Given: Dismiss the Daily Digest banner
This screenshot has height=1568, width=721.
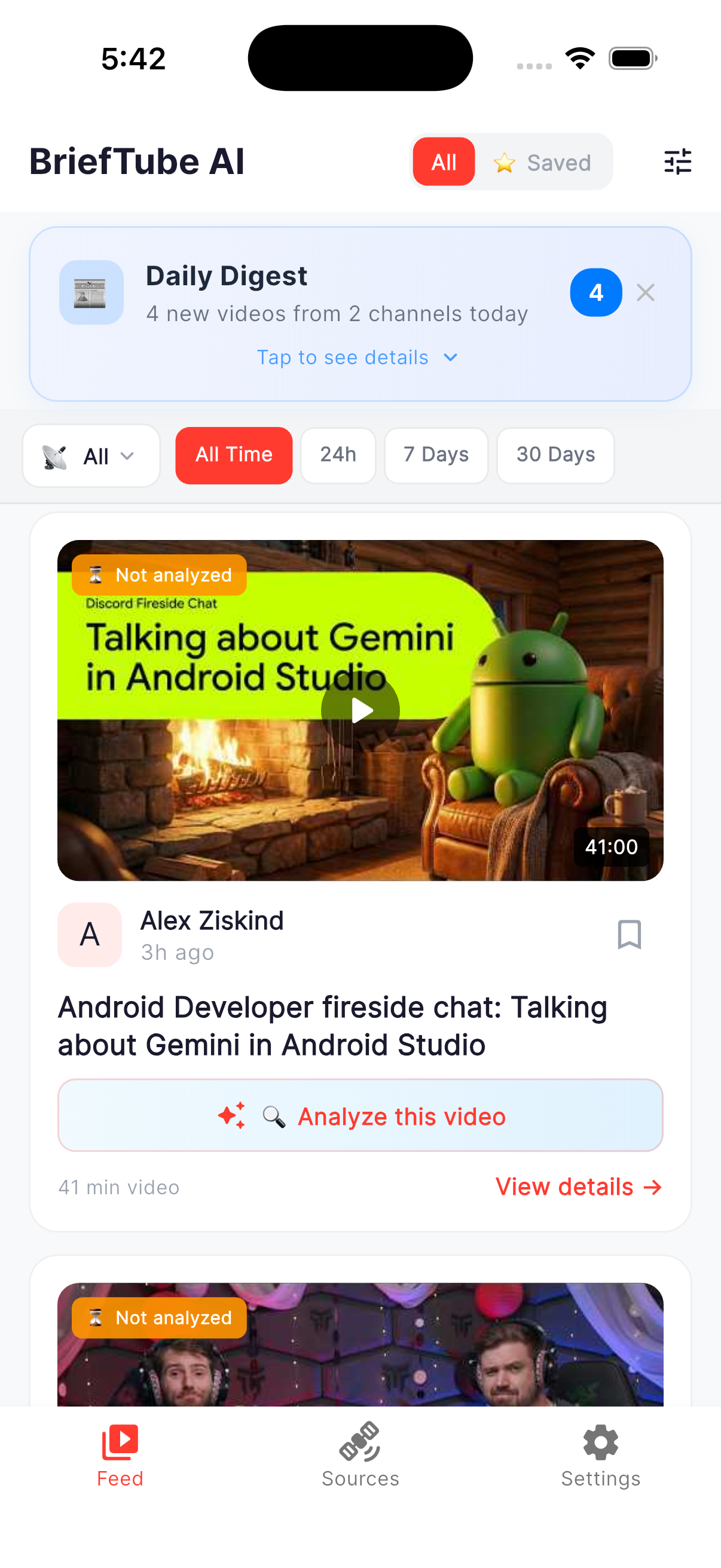Looking at the screenshot, I should [645, 293].
